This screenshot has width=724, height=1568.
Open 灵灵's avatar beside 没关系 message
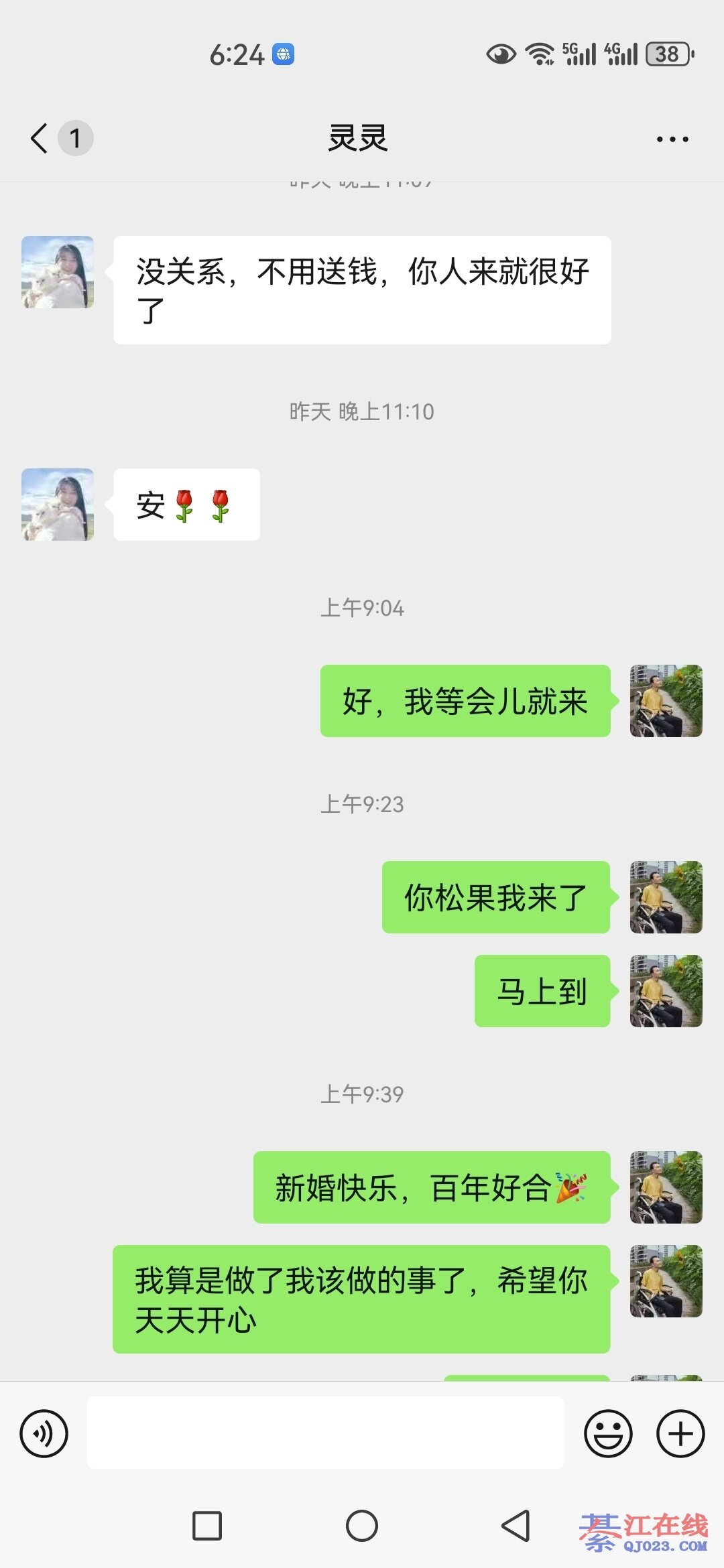coord(58,272)
